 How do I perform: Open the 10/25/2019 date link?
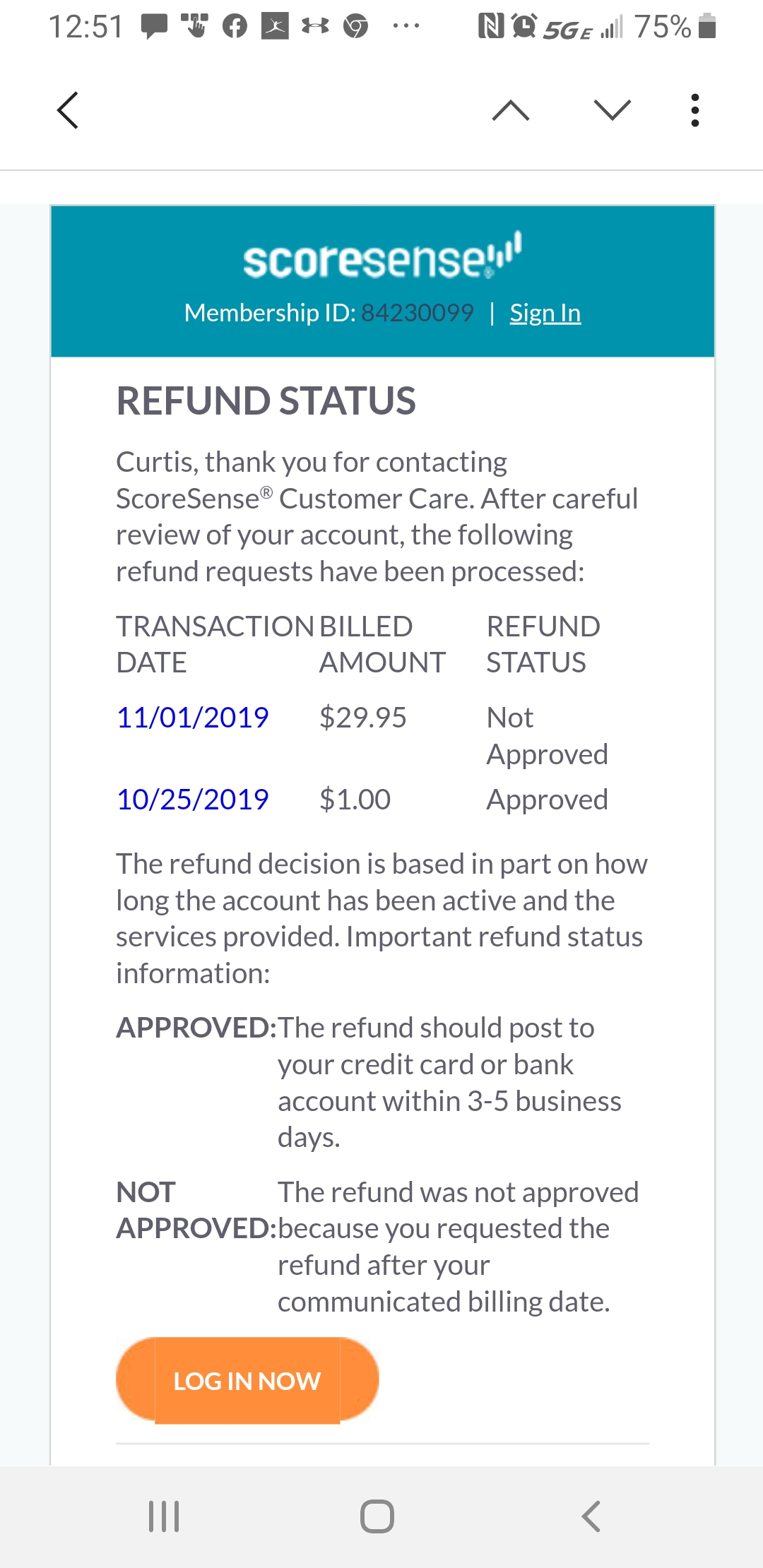tap(192, 800)
